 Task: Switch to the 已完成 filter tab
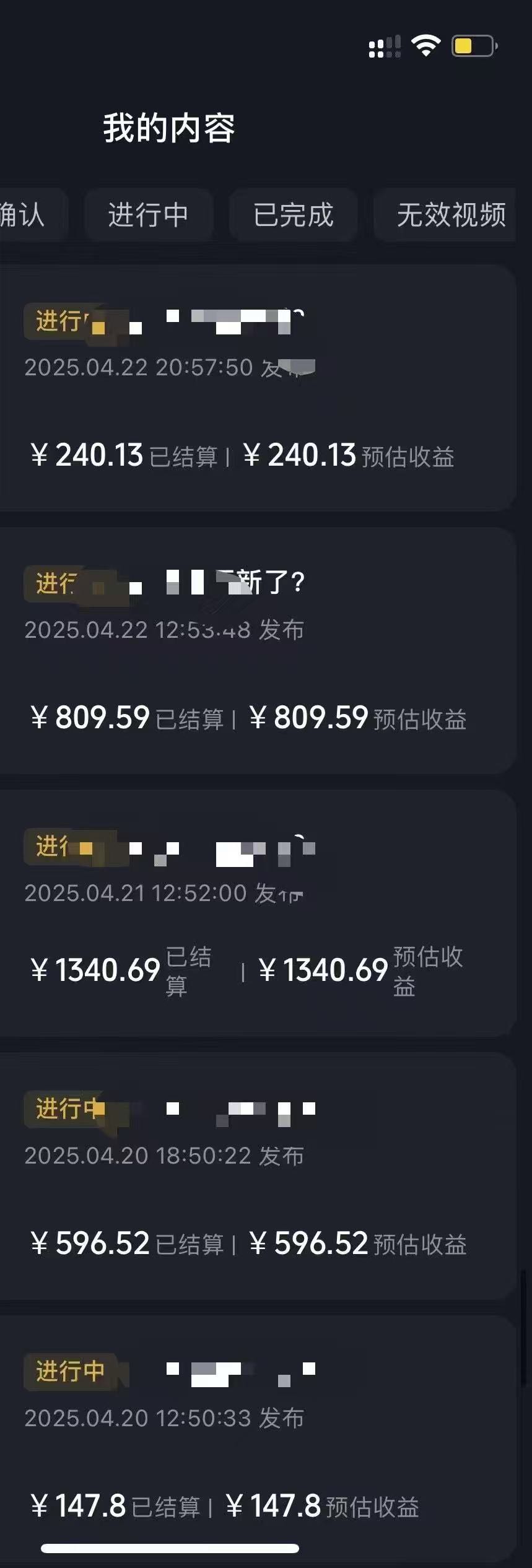point(294,216)
